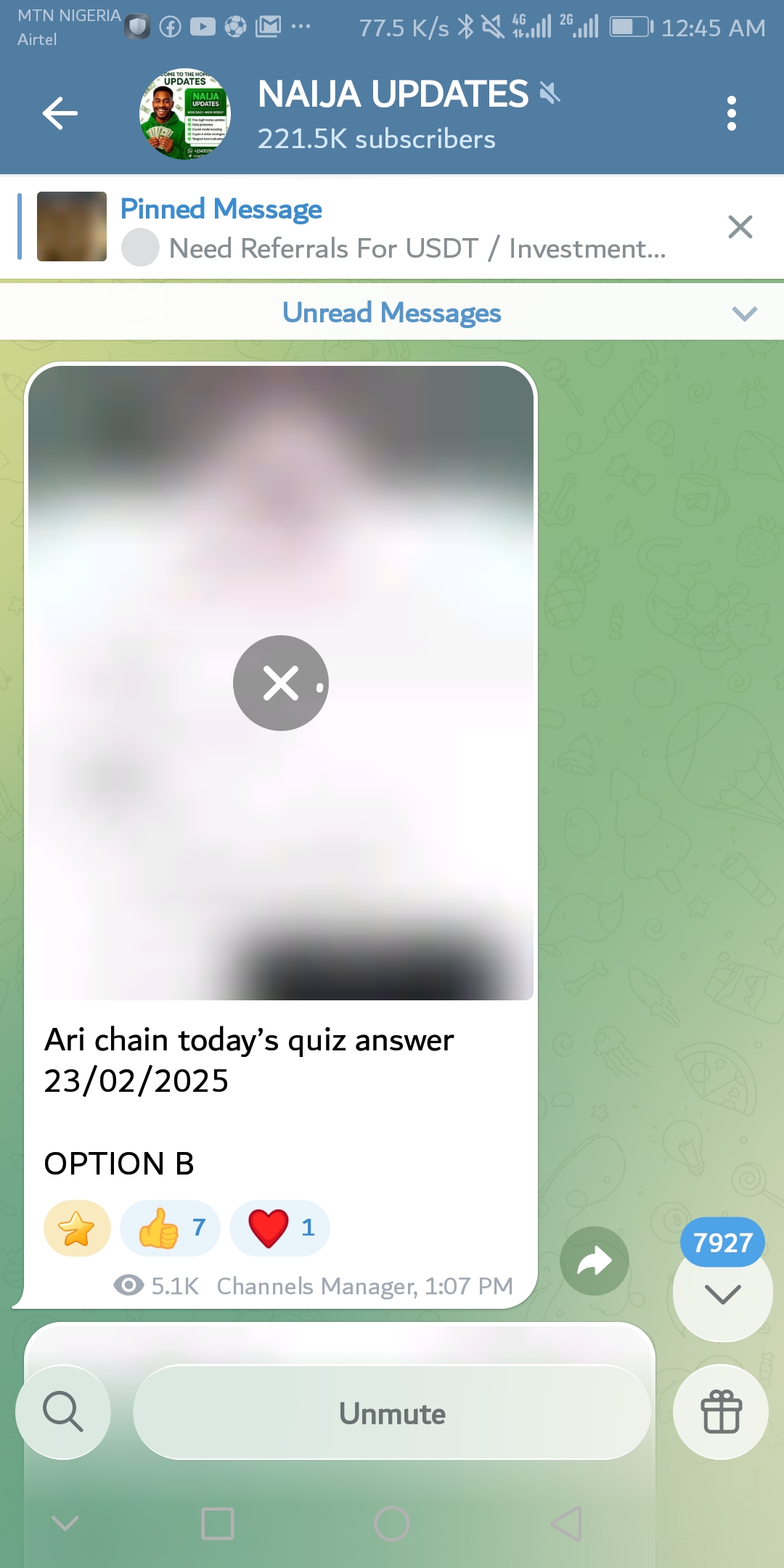
Task: Cancel the blurred image download
Action: coord(280,682)
